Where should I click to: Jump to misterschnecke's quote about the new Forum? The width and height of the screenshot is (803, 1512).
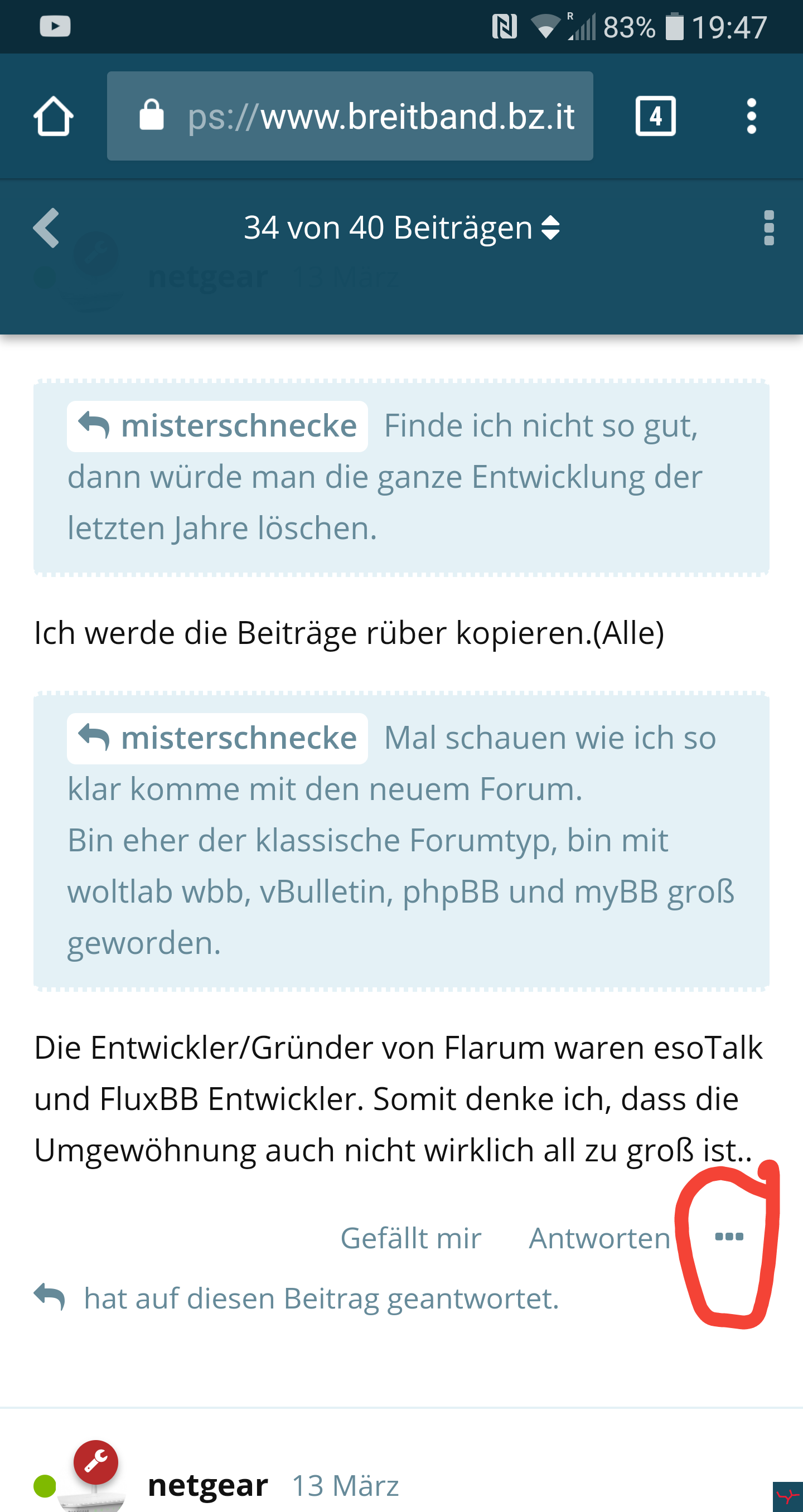[218, 738]
